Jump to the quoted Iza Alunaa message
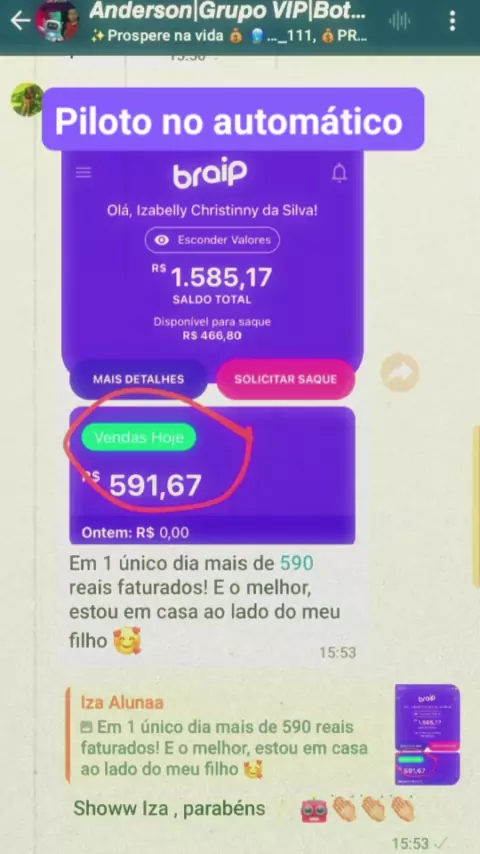Screen dimensions: 480x854 [263, 734]
